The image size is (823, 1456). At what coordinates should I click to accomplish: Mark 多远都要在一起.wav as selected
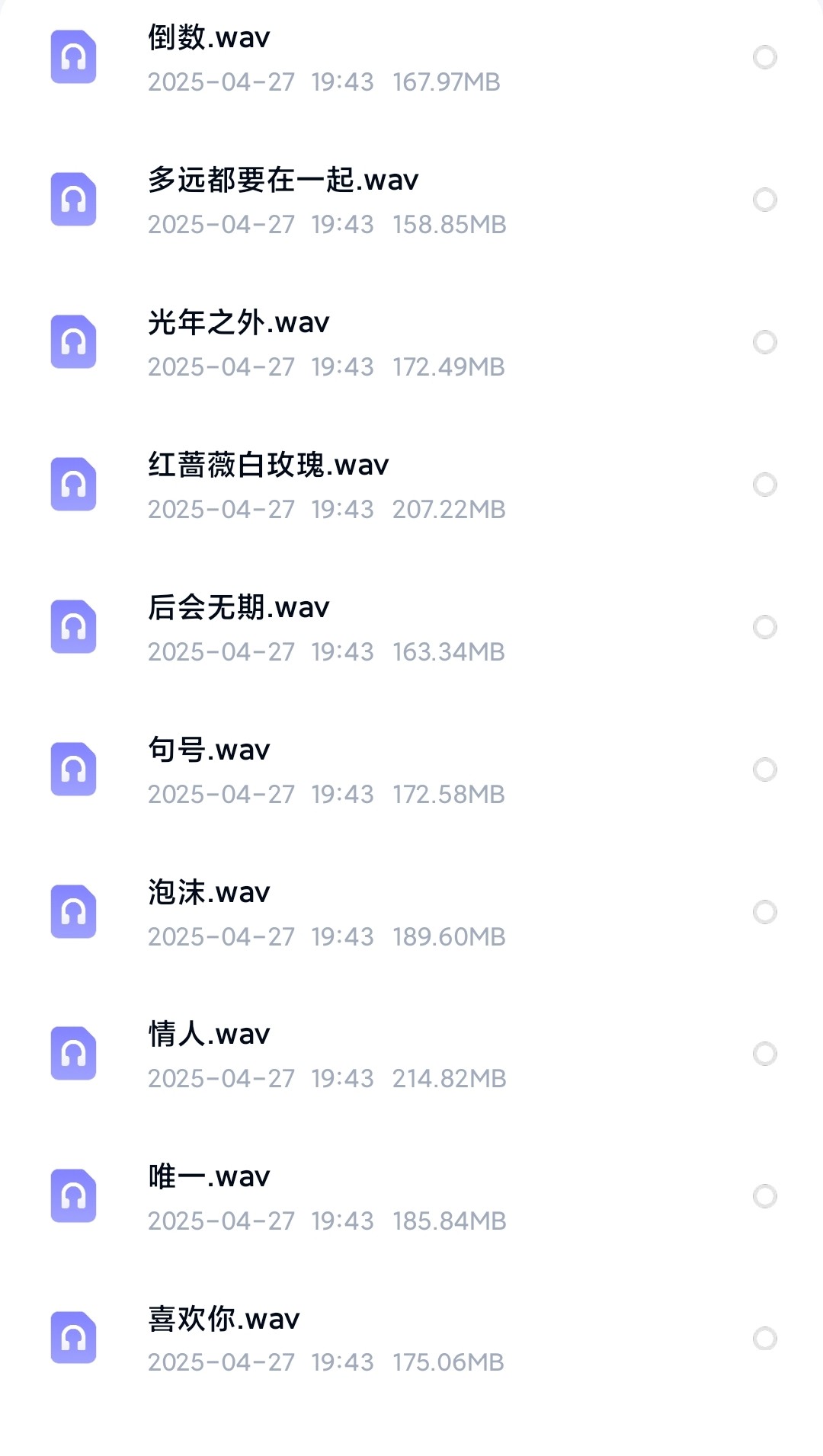[764, 200]
